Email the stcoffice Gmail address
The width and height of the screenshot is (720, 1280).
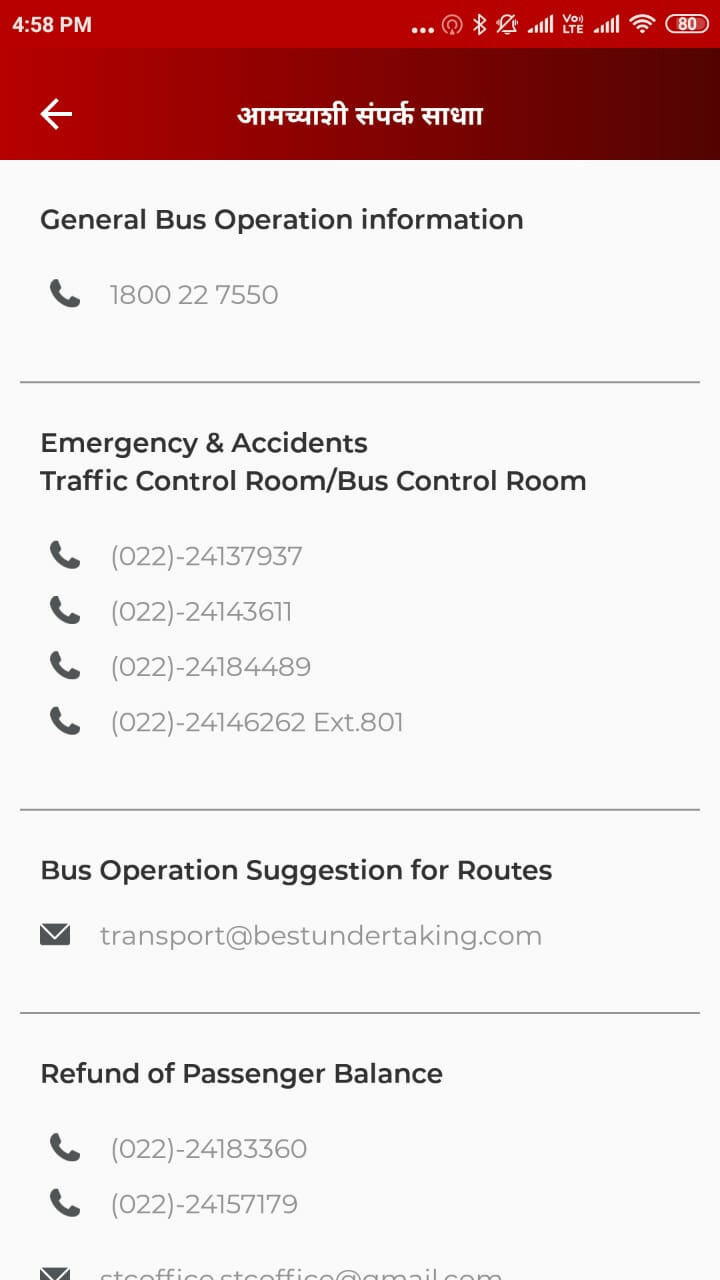[x=300, y=1273]
